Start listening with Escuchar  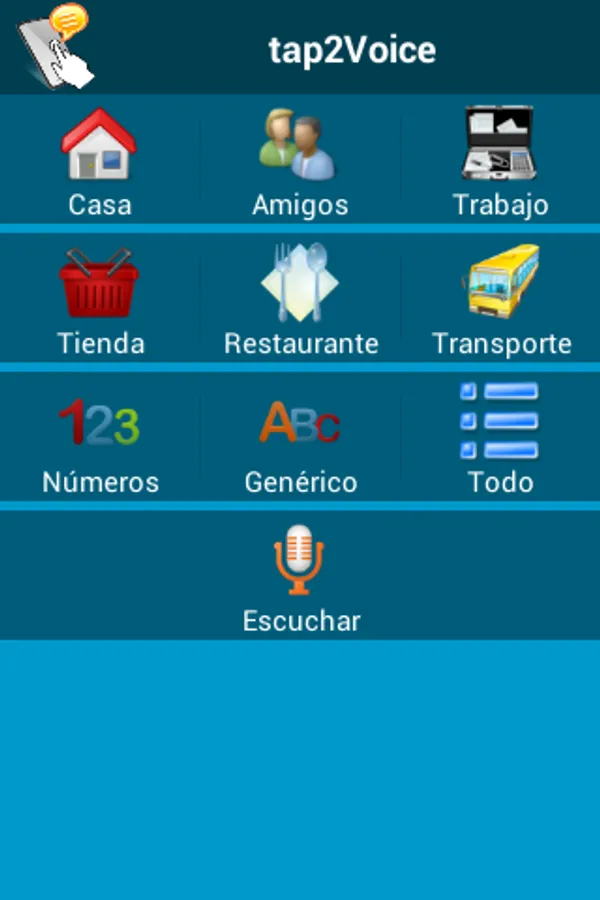[x=300, y=576]
